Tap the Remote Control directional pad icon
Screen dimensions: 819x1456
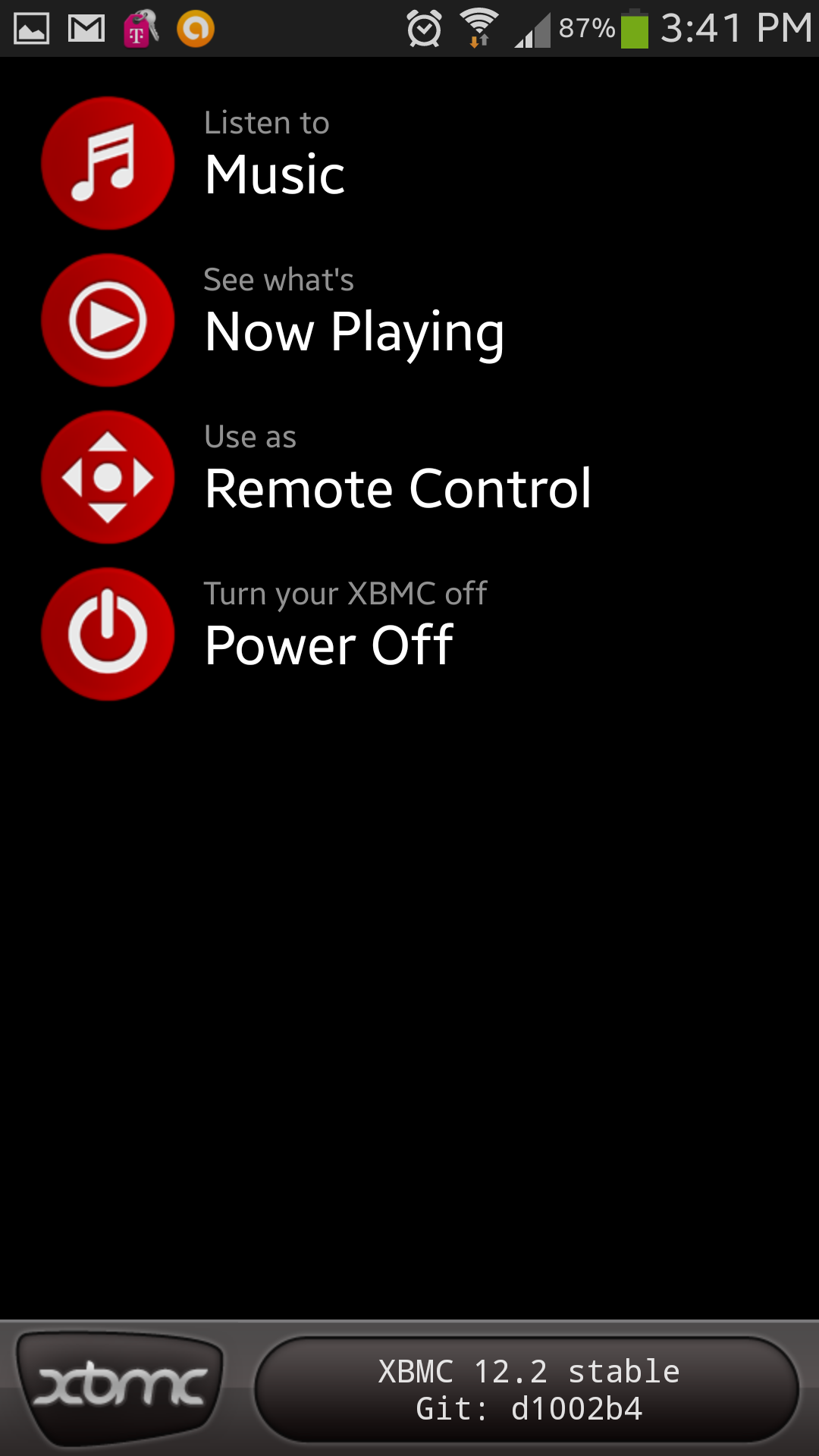(x=108, y=476)
